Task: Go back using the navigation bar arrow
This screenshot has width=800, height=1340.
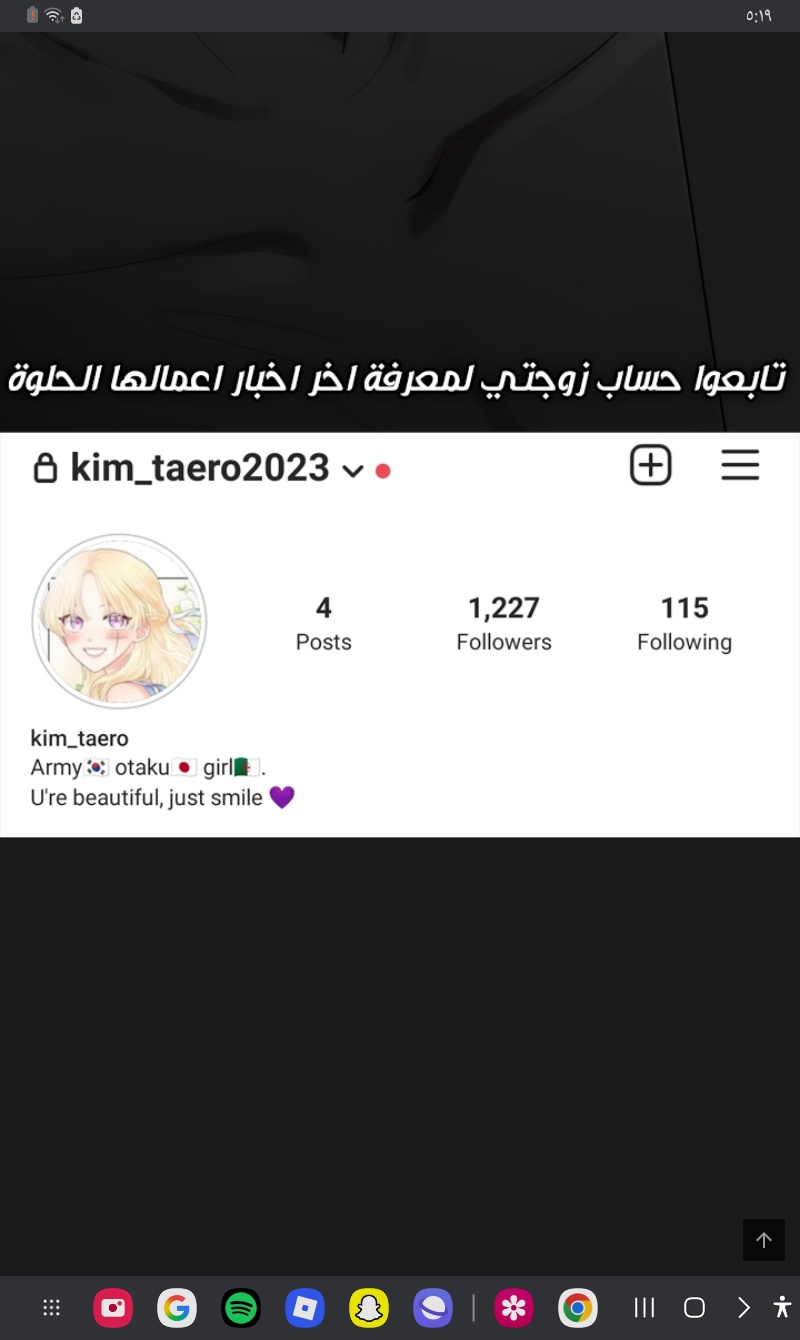Action: (743, 1307)
